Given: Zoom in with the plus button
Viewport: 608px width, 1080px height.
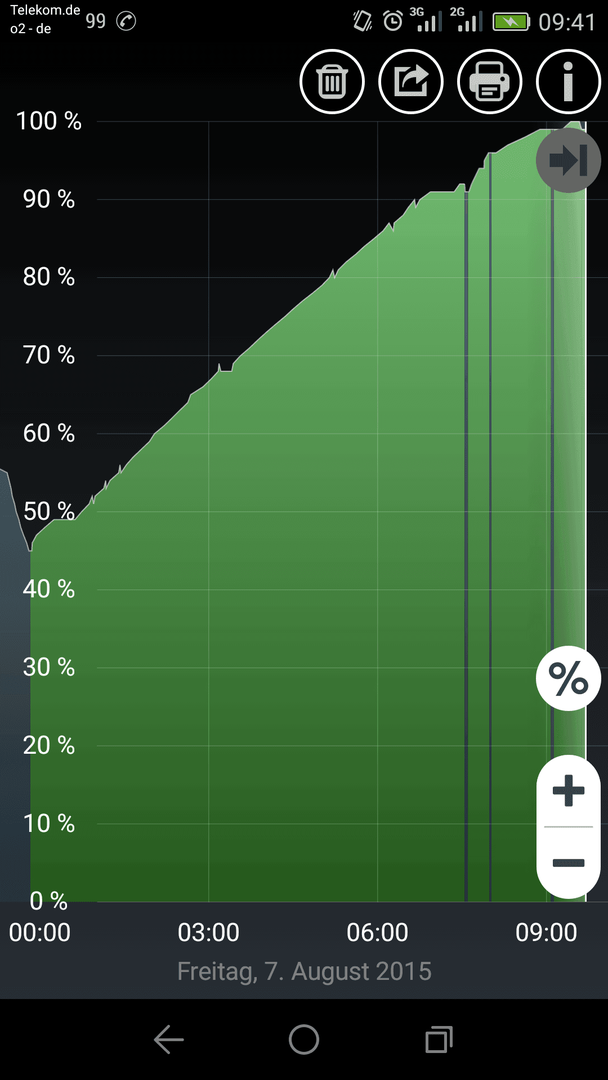Looking at the screenshot, I should click(x=568, y=791).
